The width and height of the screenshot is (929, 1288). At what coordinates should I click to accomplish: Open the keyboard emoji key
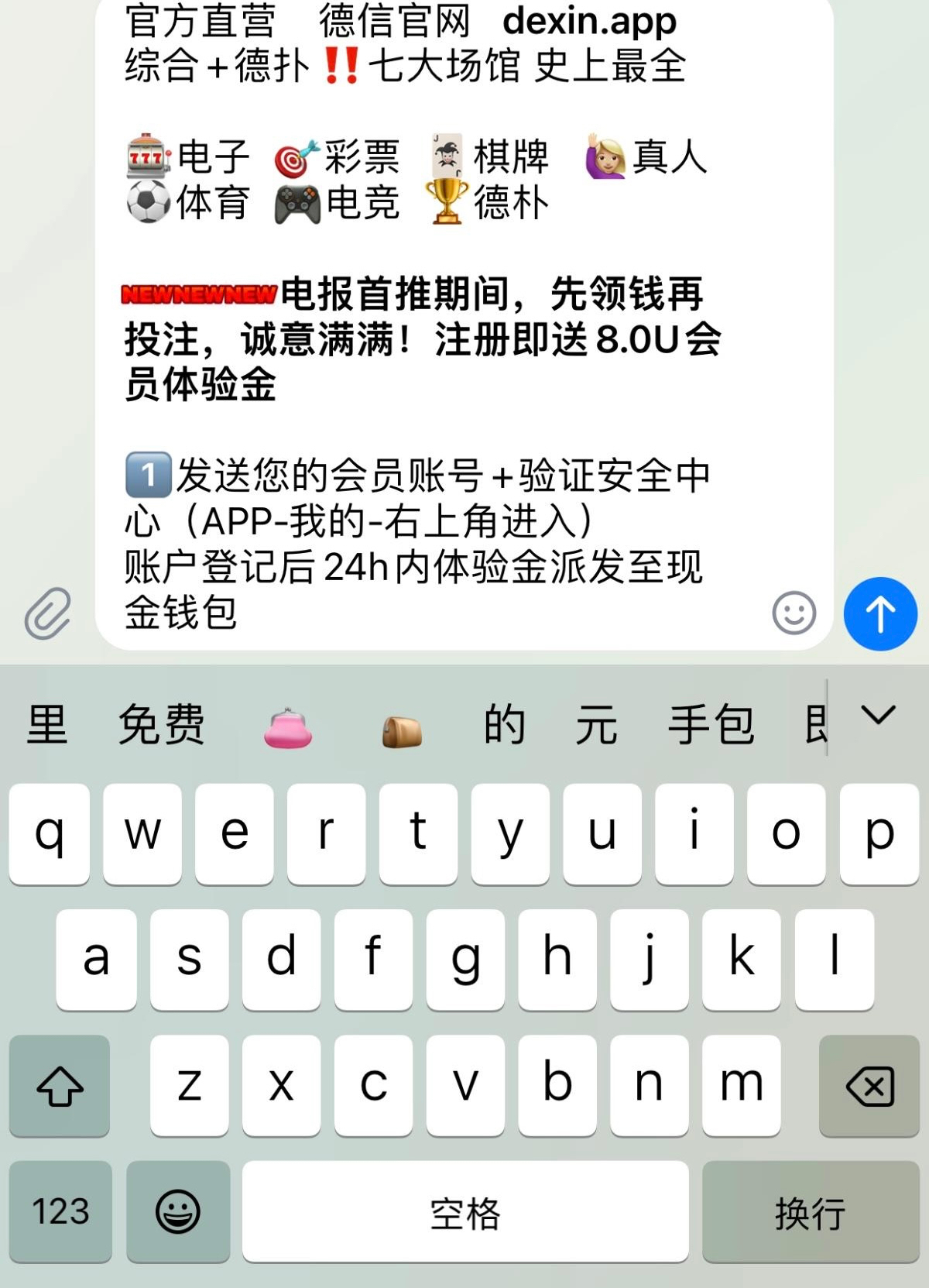click(x=178, y=1211)
